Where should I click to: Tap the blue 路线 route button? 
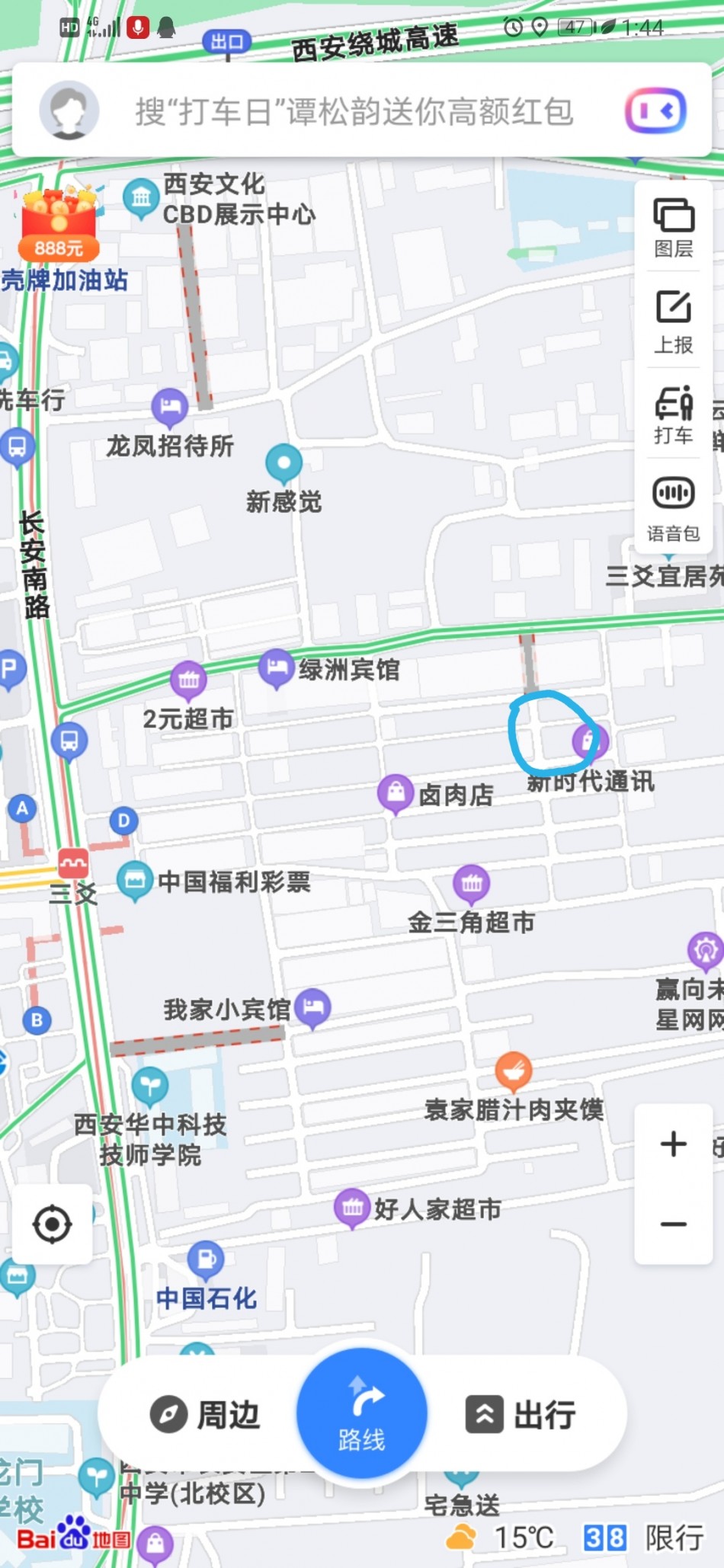pyautogui.click(x=362, y=1413)
